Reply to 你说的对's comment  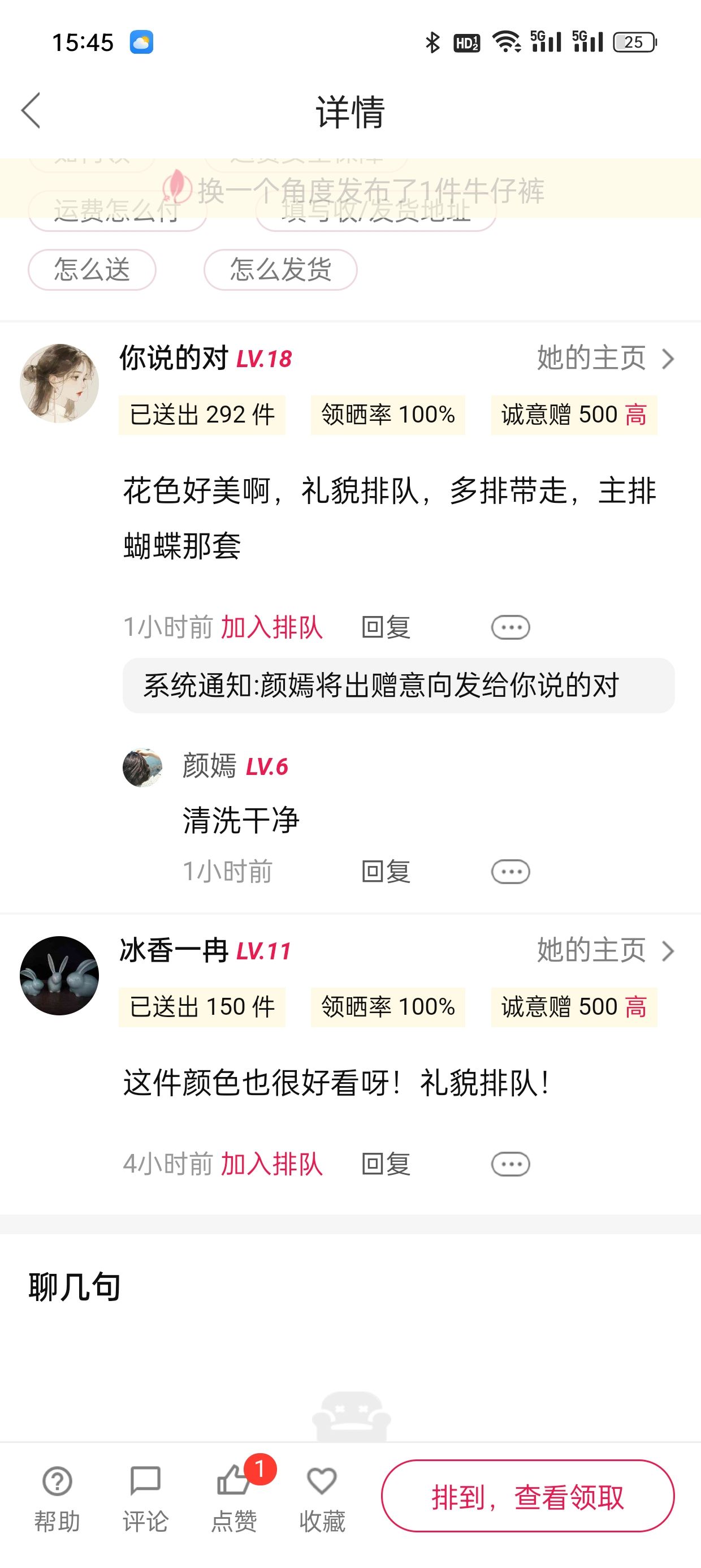coord(386,627)
